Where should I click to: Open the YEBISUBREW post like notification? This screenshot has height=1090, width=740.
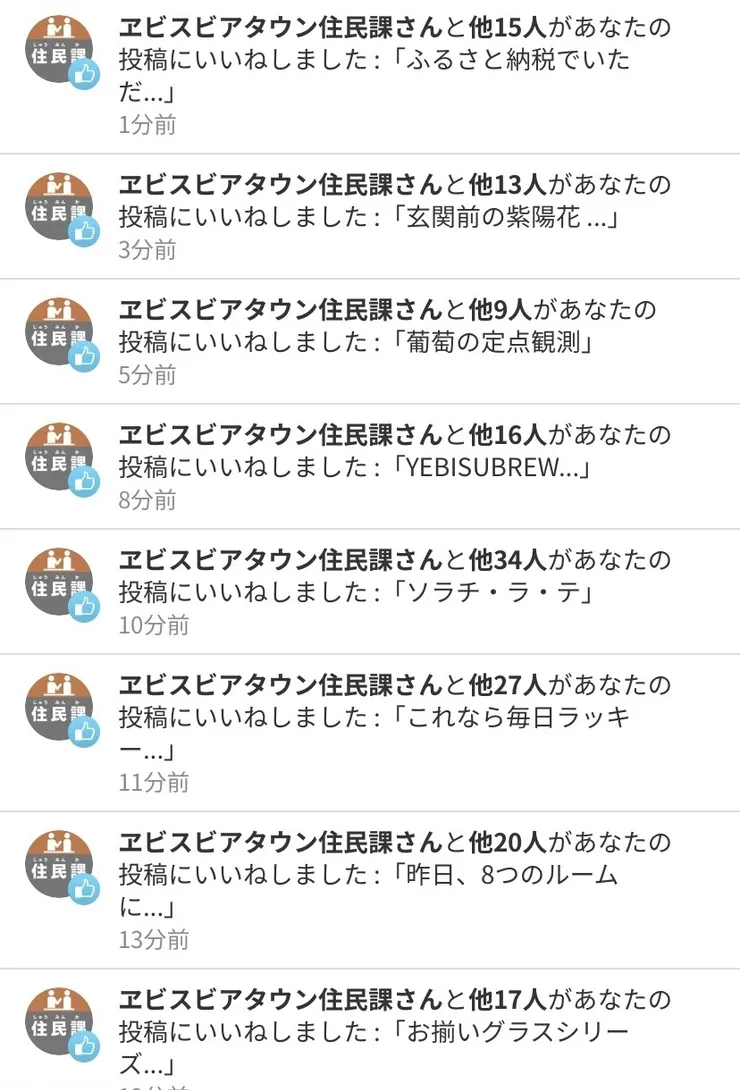394,452
